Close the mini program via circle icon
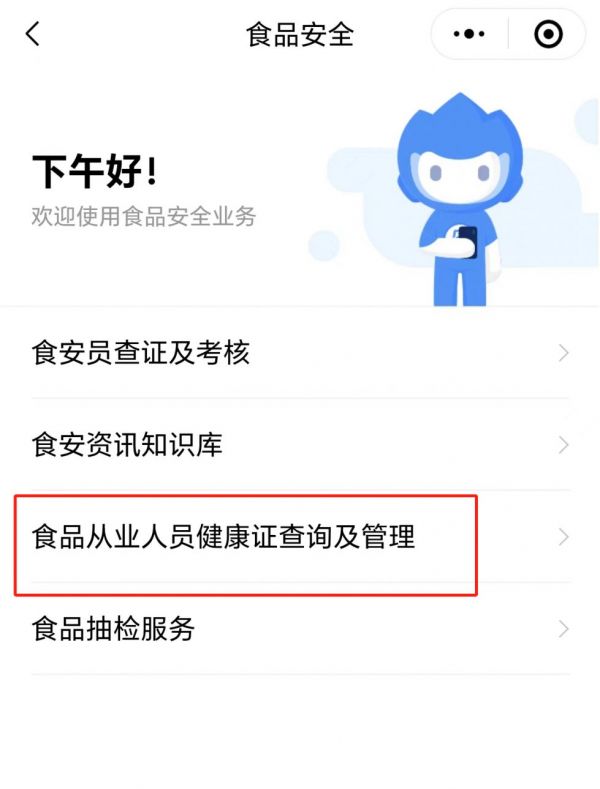 coord(548,35)
